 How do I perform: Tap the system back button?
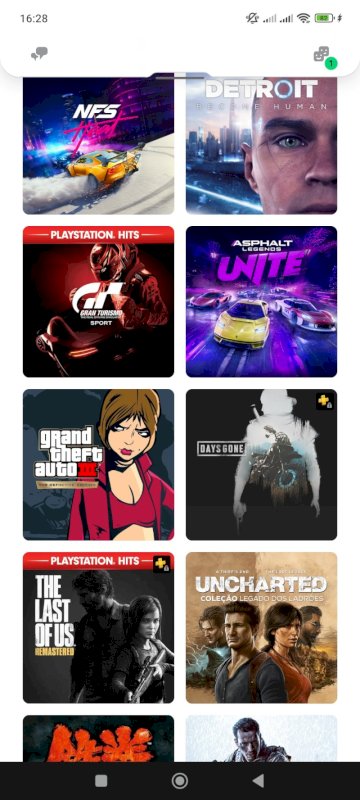(x=259, y=781)
